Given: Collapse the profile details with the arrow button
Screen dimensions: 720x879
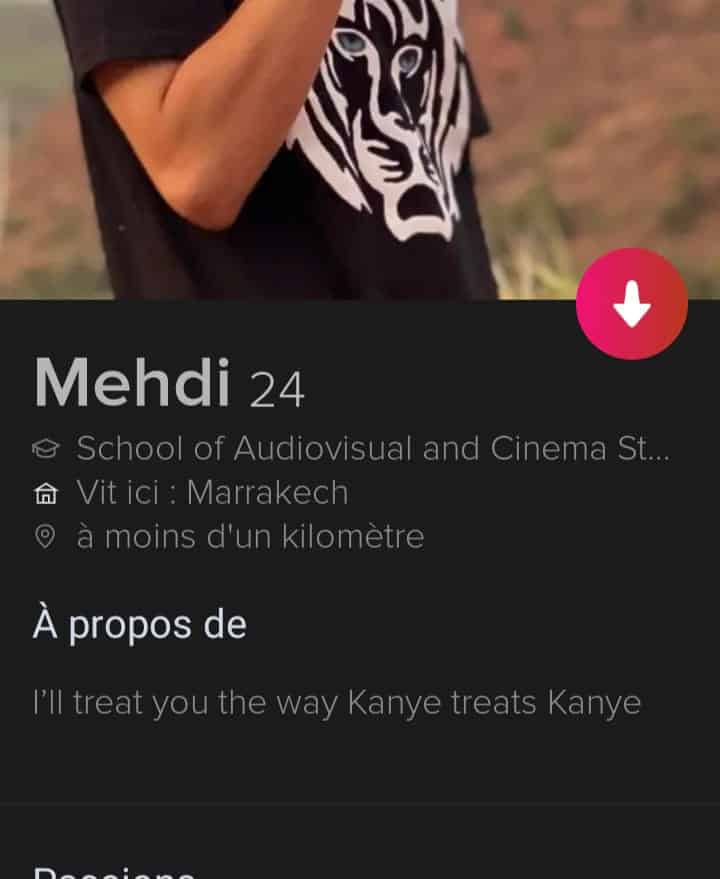Looking at the screenshot, I should 630,303.
